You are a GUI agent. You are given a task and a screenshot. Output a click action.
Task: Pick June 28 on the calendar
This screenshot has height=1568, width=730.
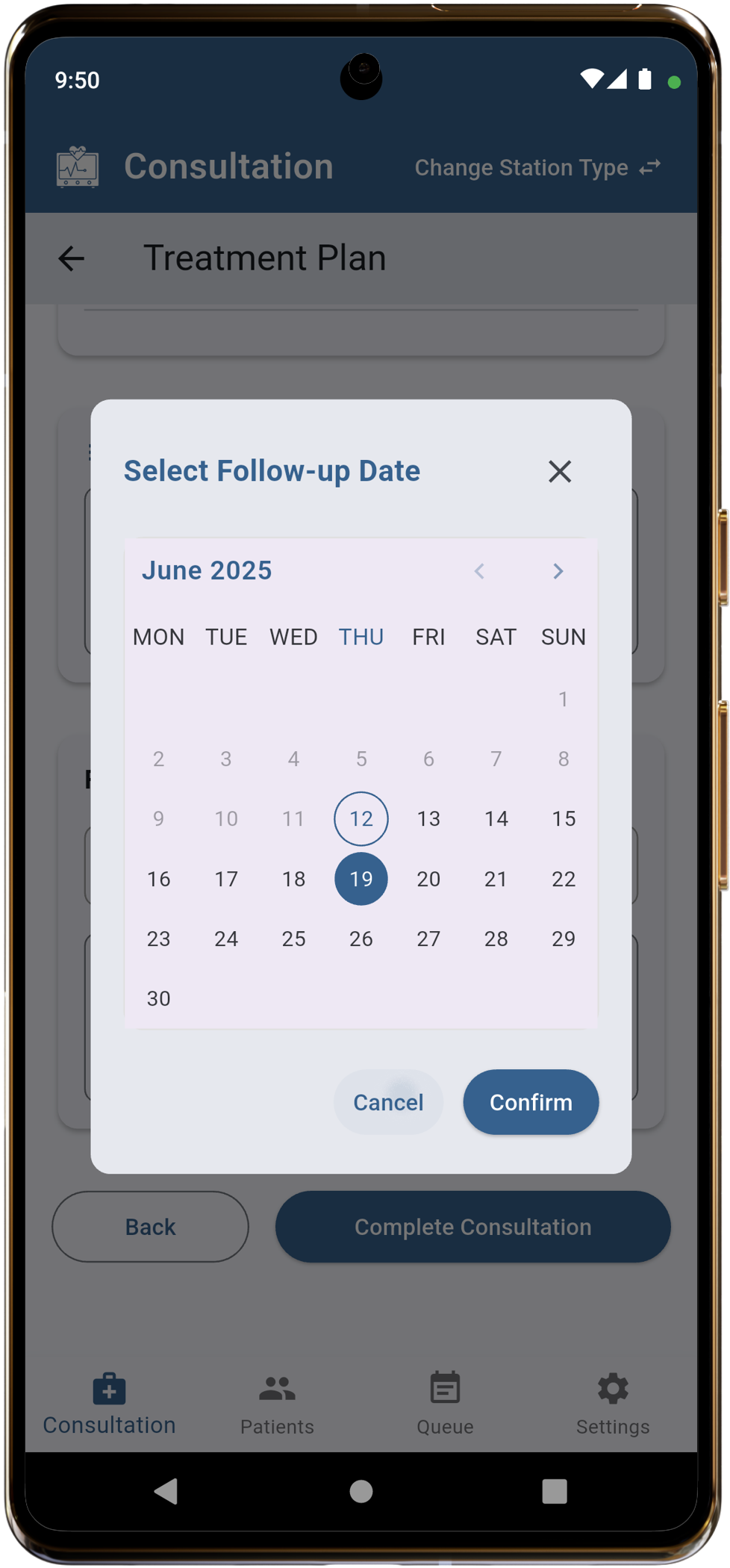496,939
